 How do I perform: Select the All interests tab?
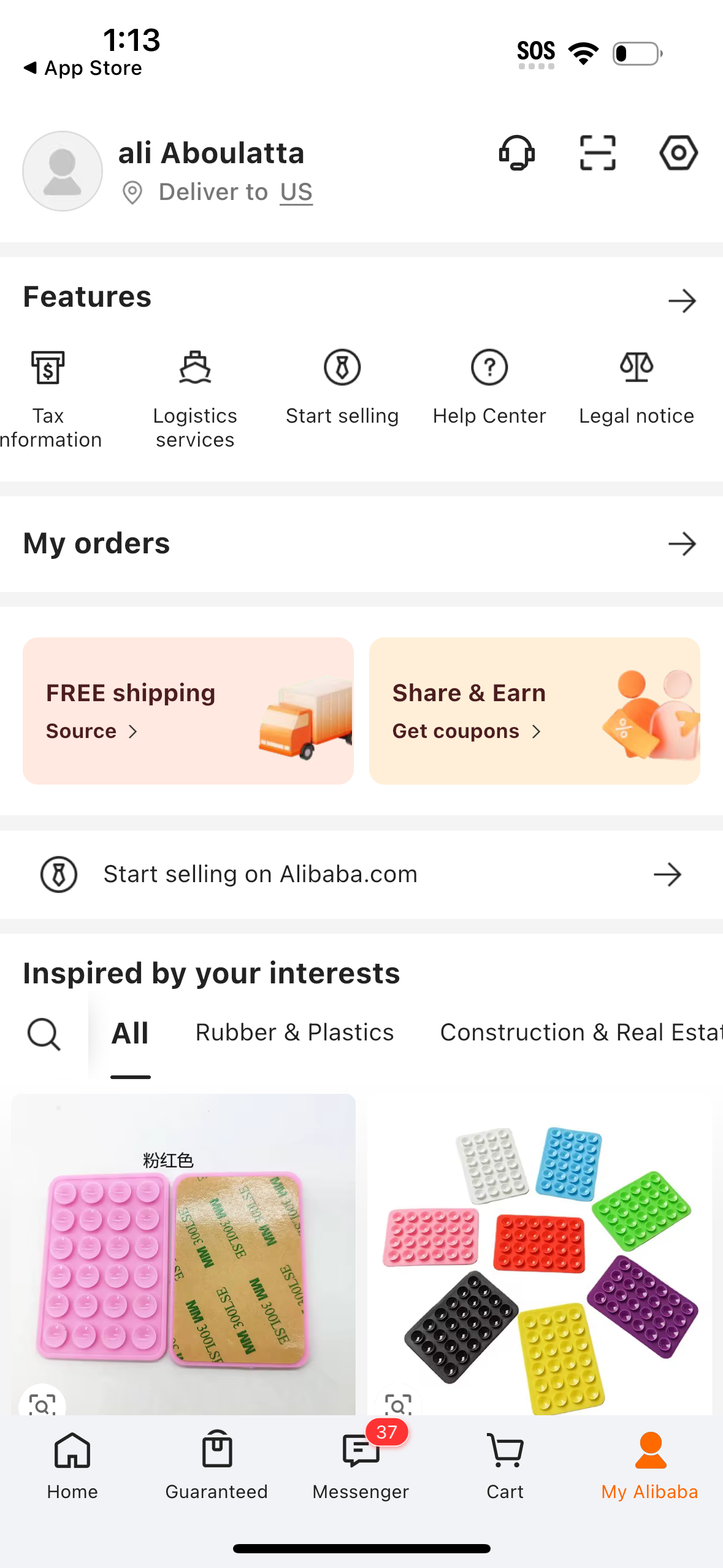(129, 1032)
